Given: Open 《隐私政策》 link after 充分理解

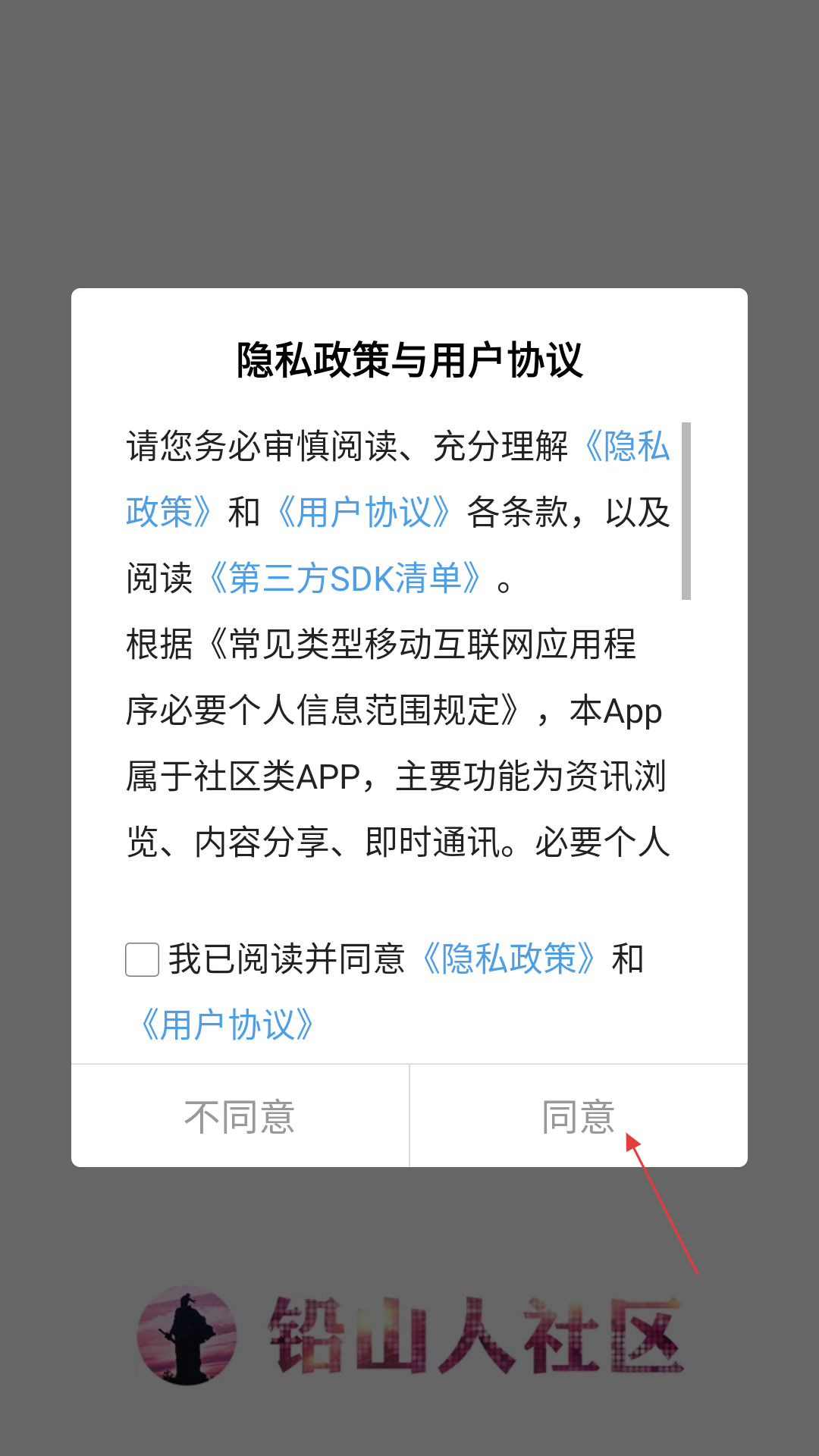Looking at the screenshot, I should pyautogui.click(x=626, y=447).
